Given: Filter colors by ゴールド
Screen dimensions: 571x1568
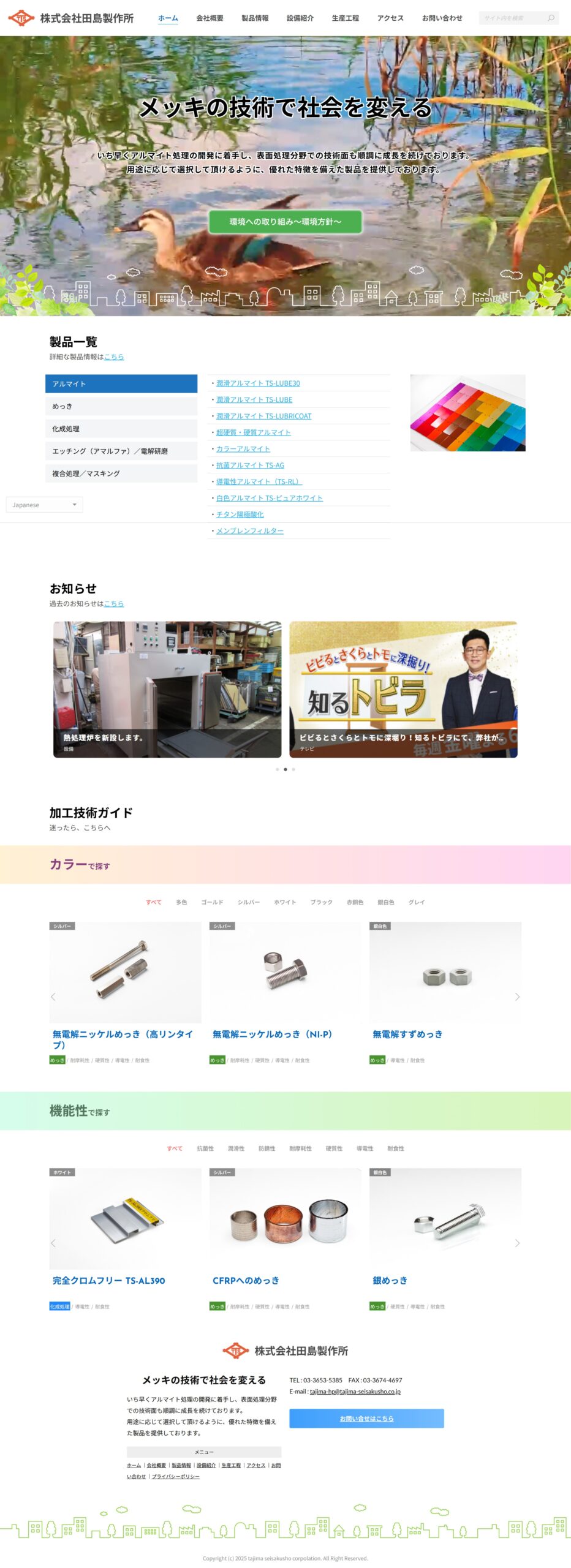Looking at the screenshot, I should 212,902.
